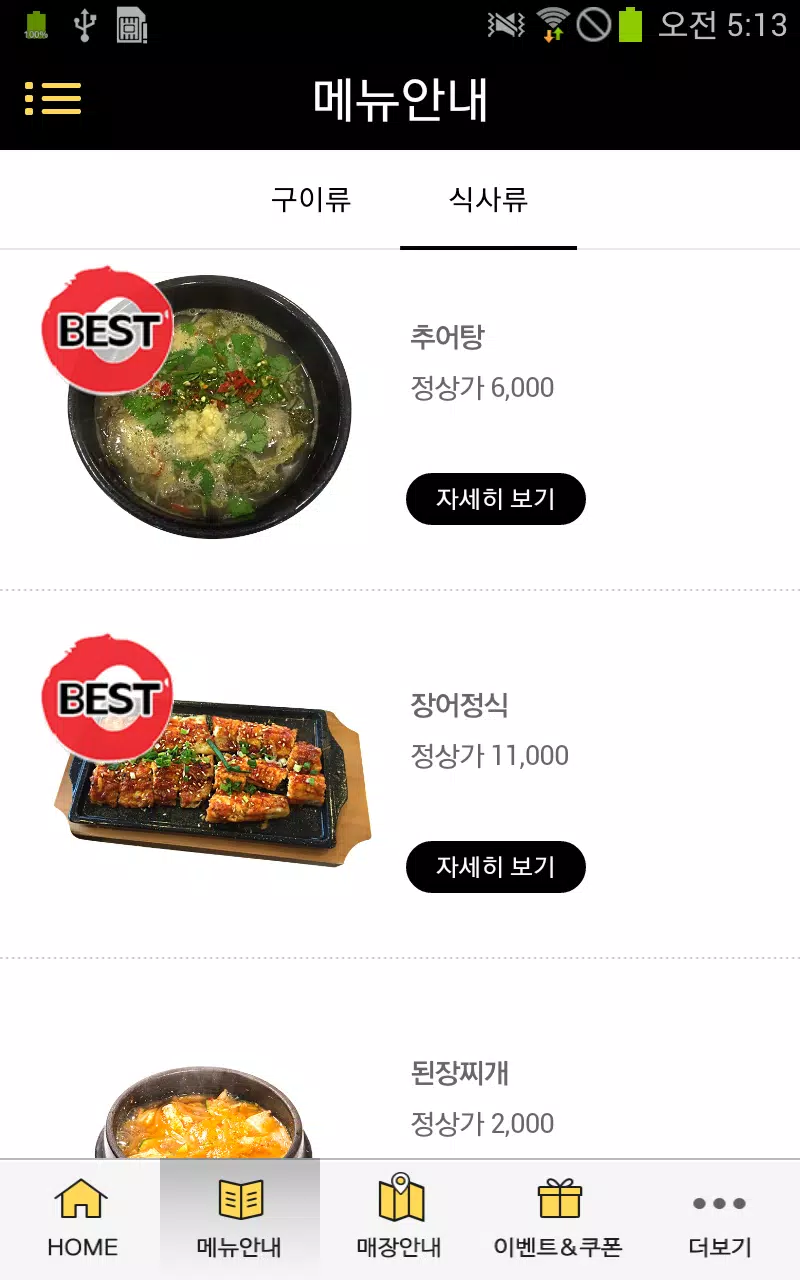Tap the 더보기 more tab
The image size is (800, 1280).
pyautogui.click(x=719, y=1218)
